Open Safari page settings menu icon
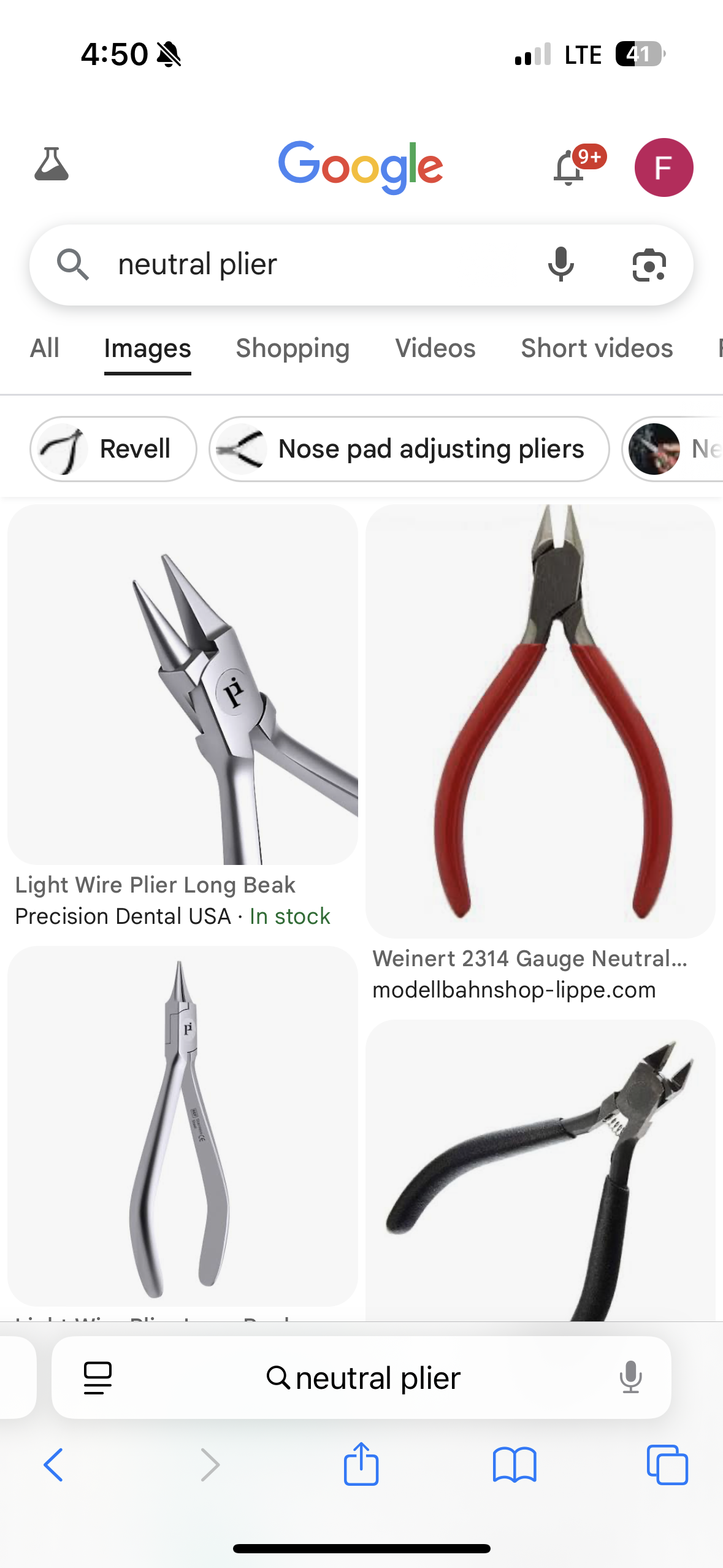 click(98, 1378)
